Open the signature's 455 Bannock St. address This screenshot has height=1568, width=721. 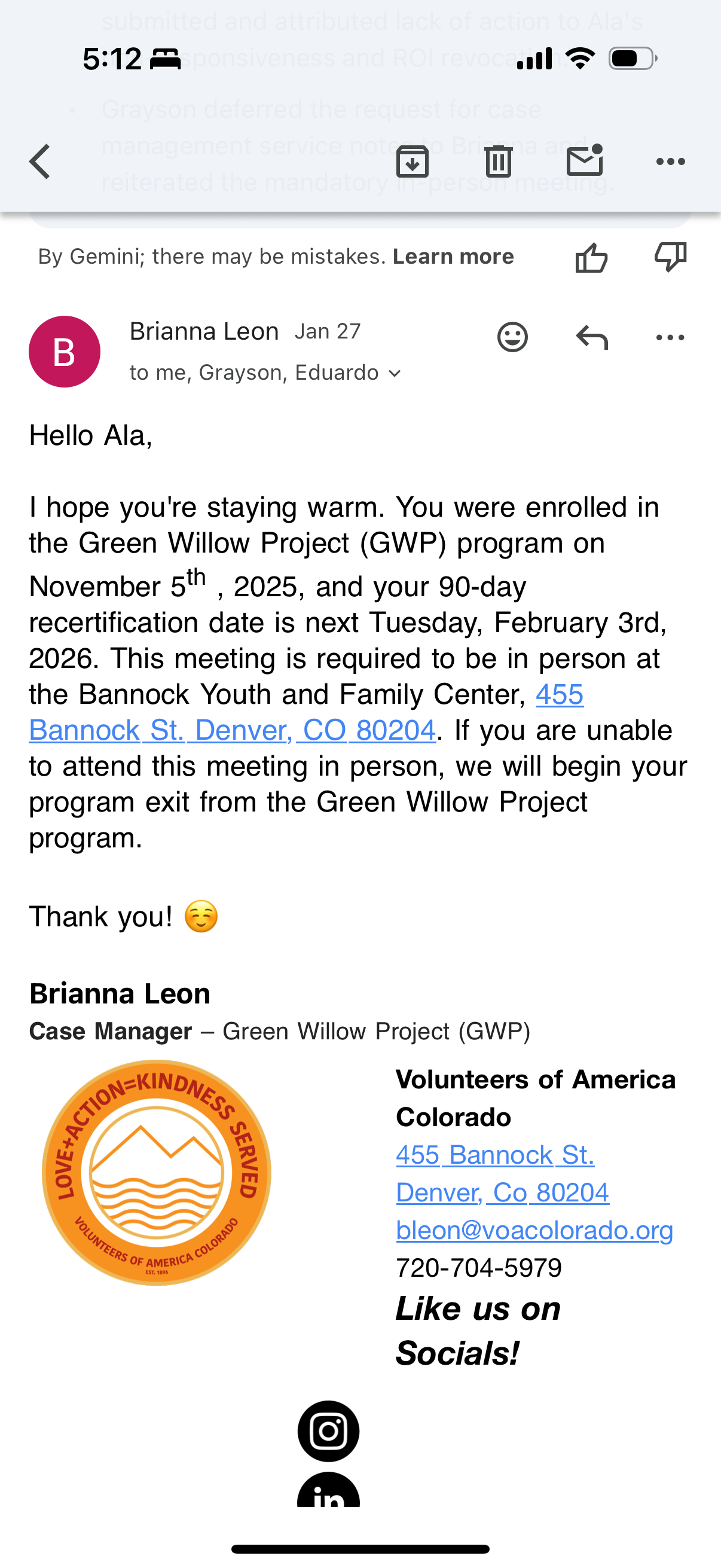pyautogui.click(x=495, y=1155)
